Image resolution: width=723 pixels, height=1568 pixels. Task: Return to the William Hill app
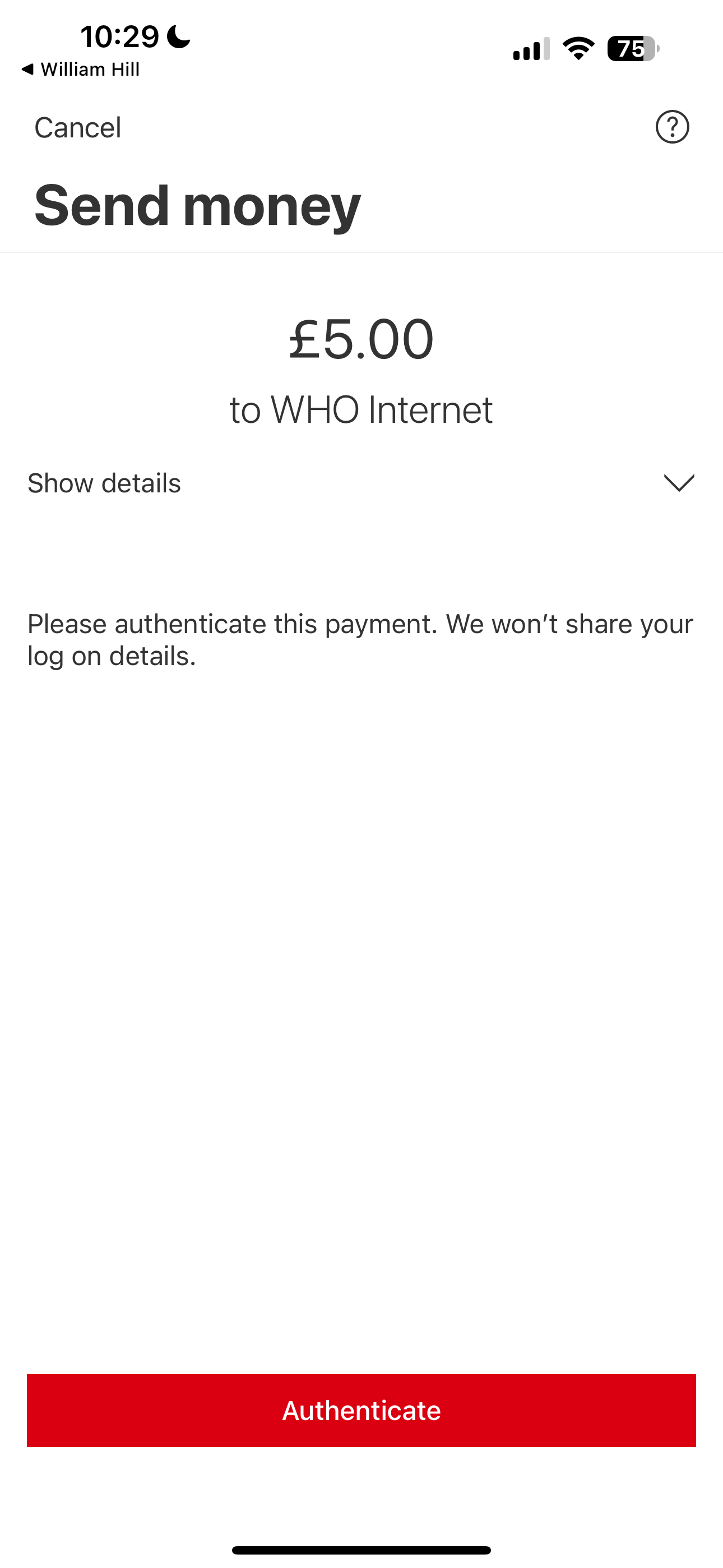coord(80,70)
